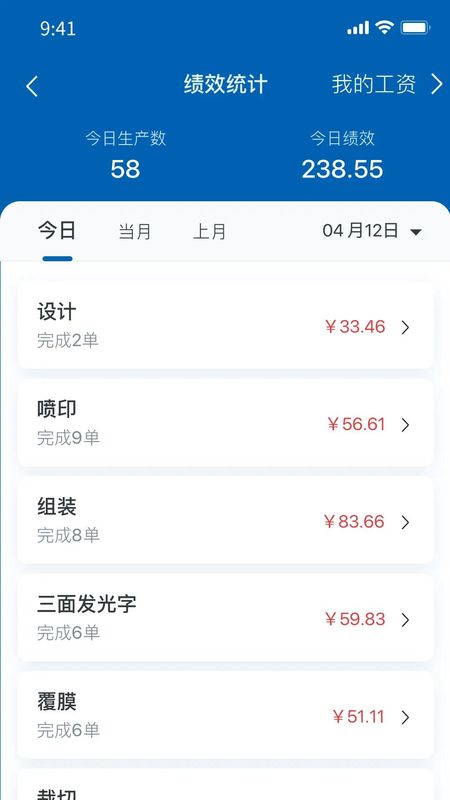Switch to the 当月 tab

135,232
